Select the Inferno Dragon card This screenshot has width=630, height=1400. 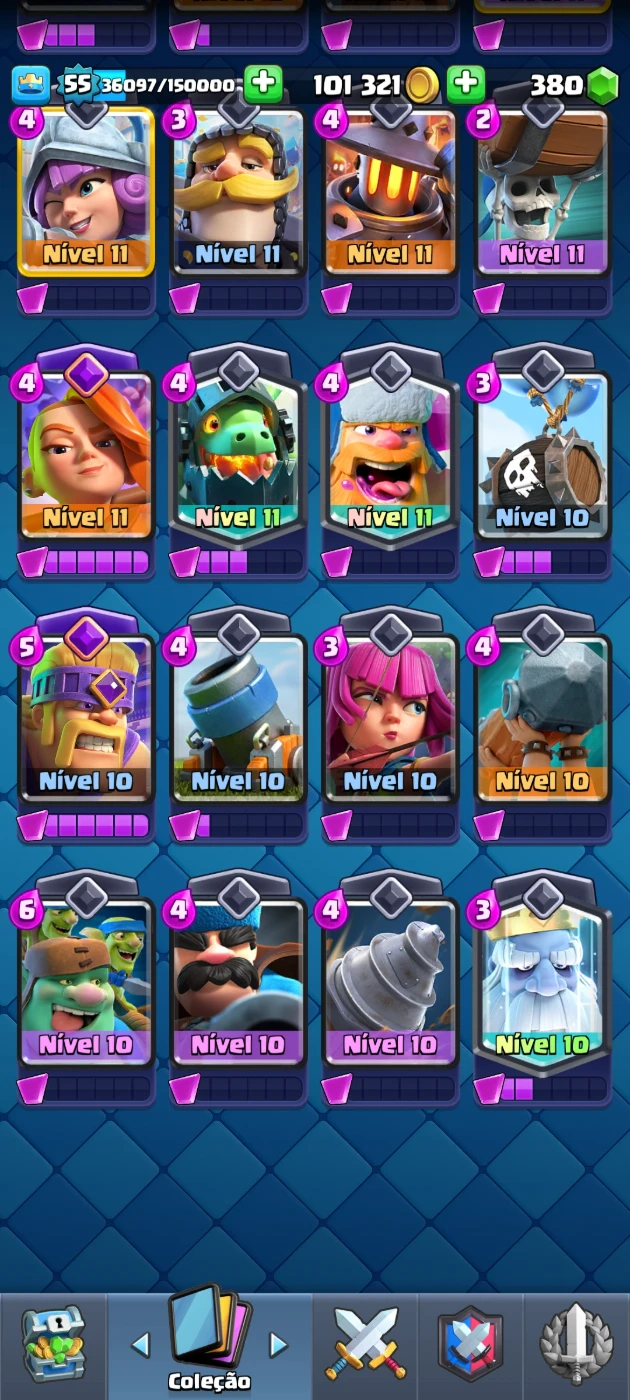point(238,460)
